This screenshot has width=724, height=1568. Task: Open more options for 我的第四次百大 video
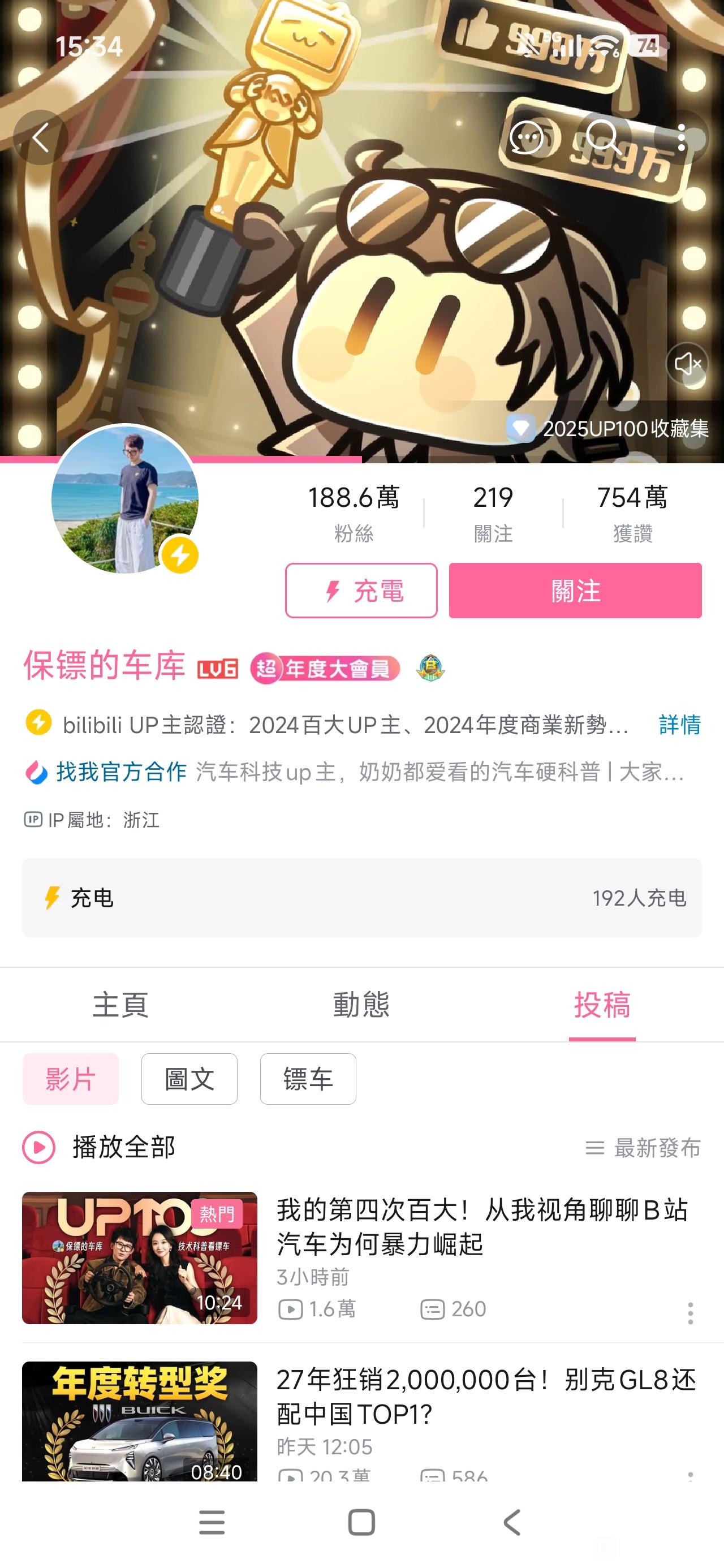[x=690, y=1313]
